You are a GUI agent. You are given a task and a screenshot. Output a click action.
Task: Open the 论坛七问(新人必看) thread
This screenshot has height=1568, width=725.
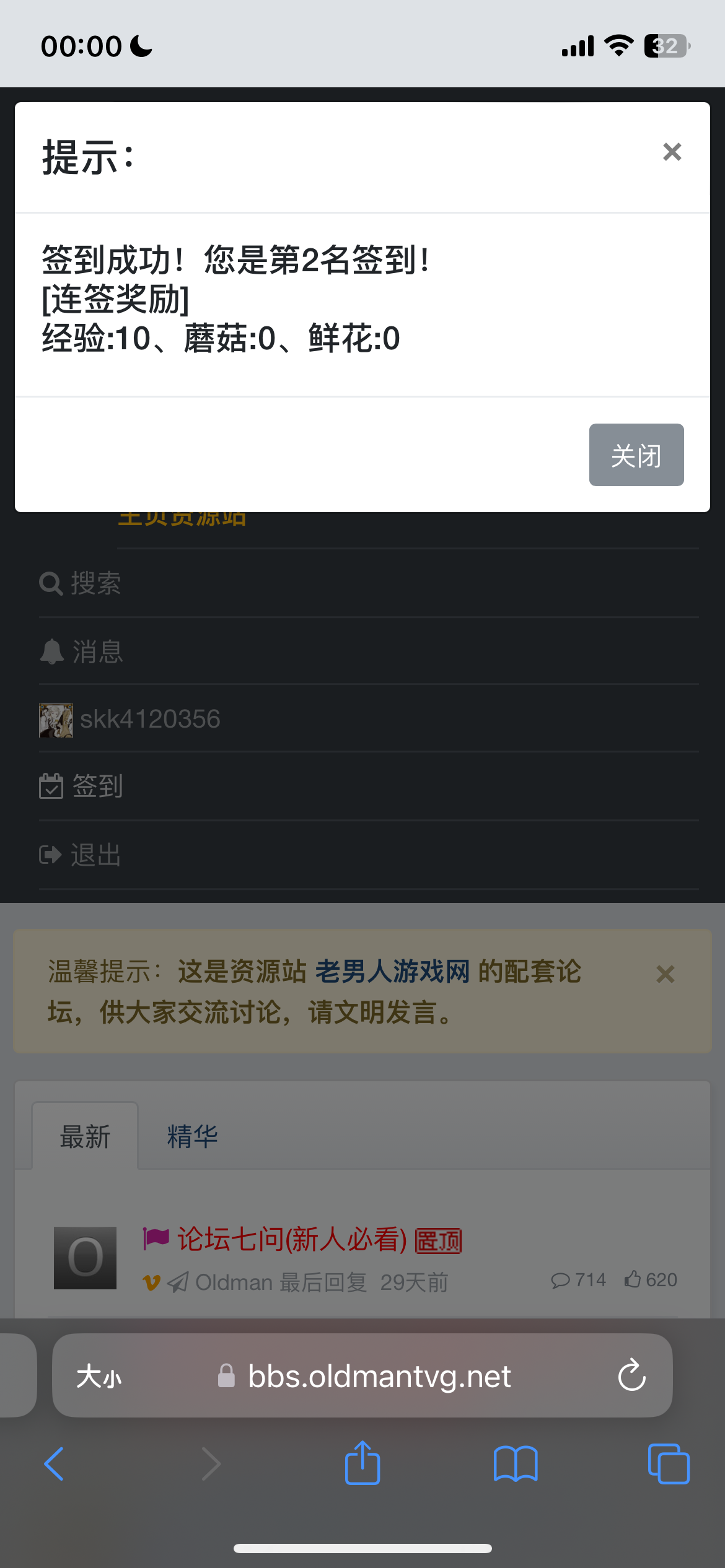[x=292, y=1240]
